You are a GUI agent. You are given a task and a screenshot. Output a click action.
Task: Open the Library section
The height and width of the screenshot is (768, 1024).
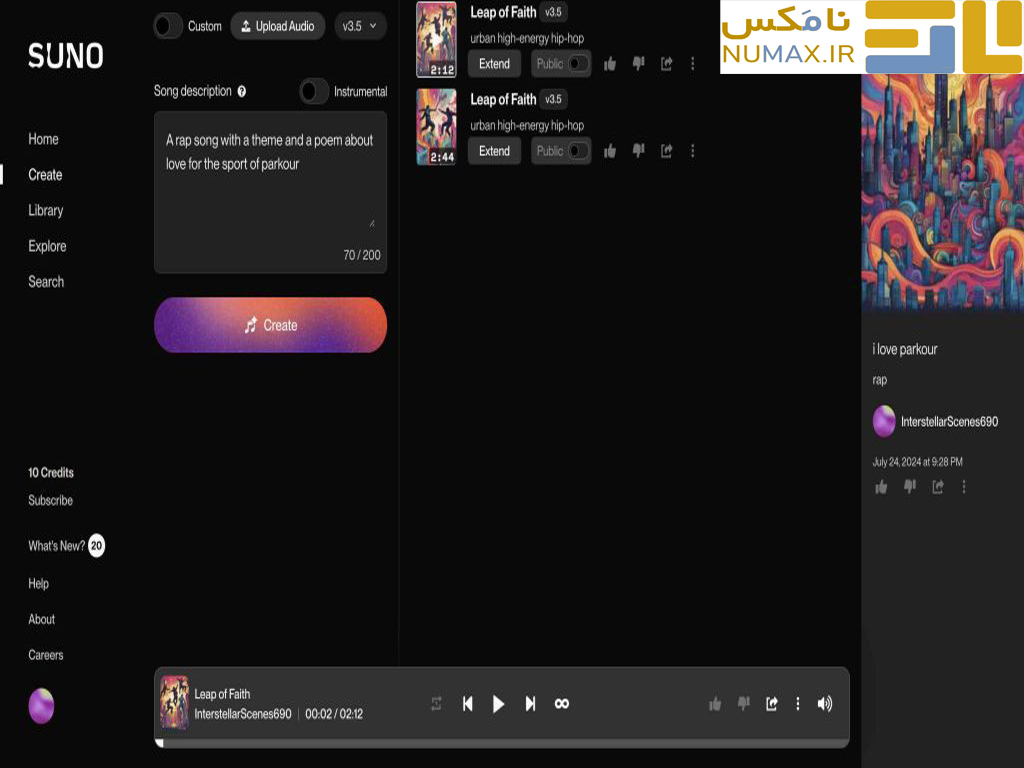[46, 210]
